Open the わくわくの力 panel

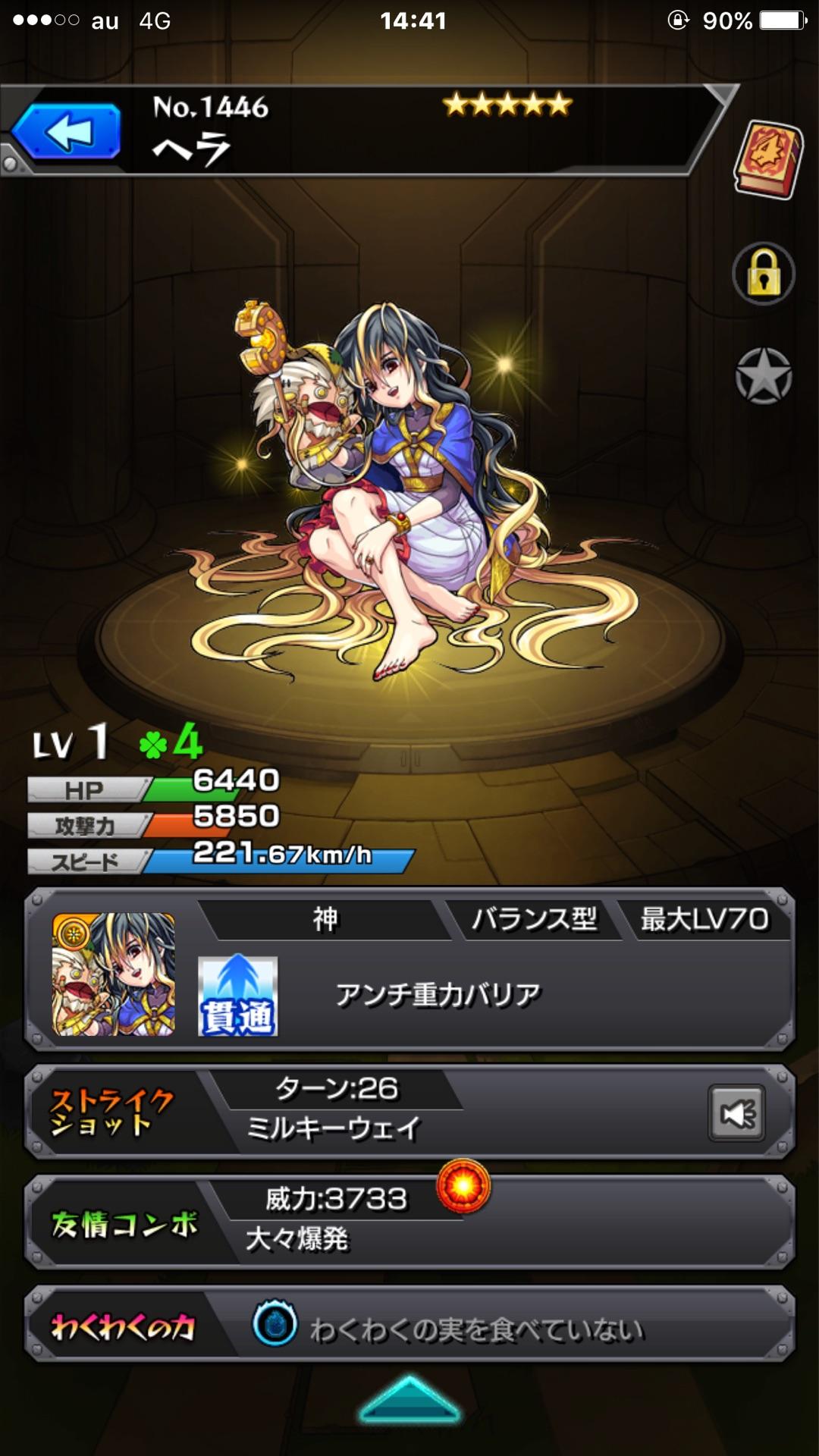409,1326
